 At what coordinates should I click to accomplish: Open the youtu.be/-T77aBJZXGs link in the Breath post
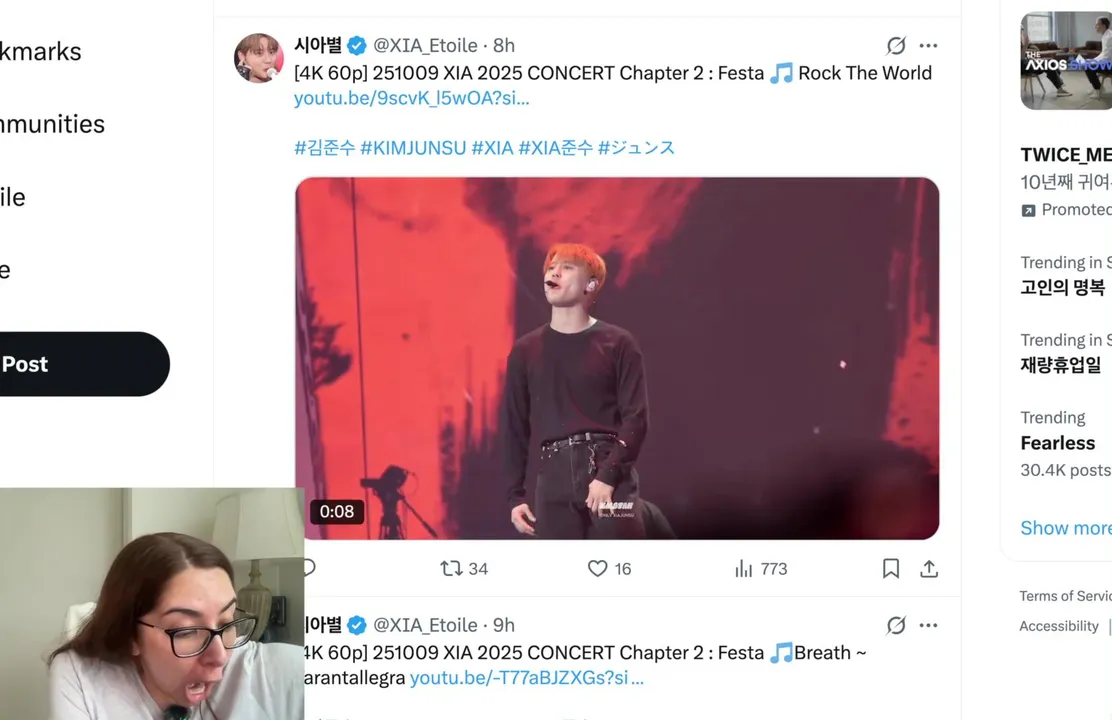[526, 678]
